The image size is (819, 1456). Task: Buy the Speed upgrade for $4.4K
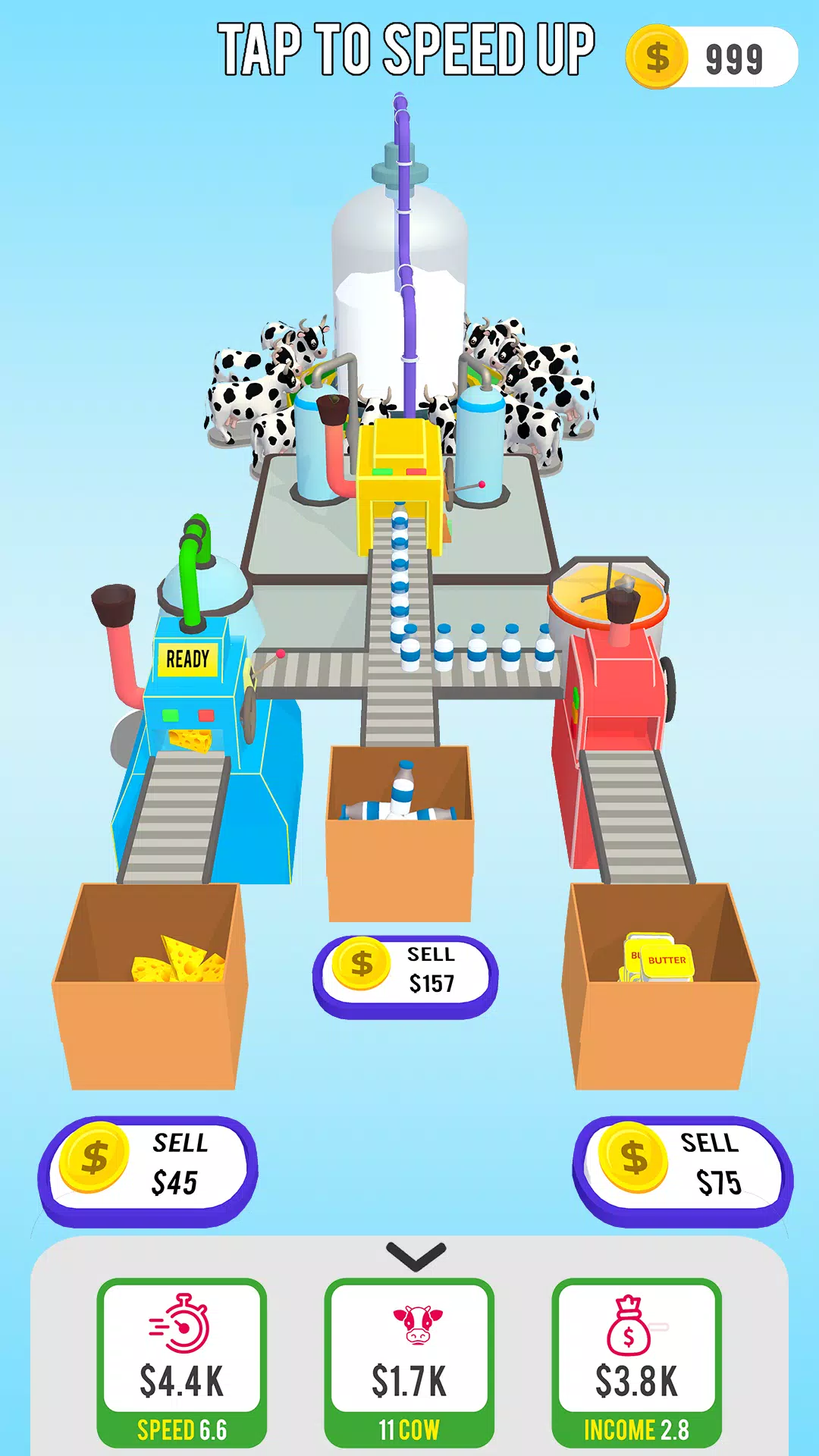pos(182,1361)
